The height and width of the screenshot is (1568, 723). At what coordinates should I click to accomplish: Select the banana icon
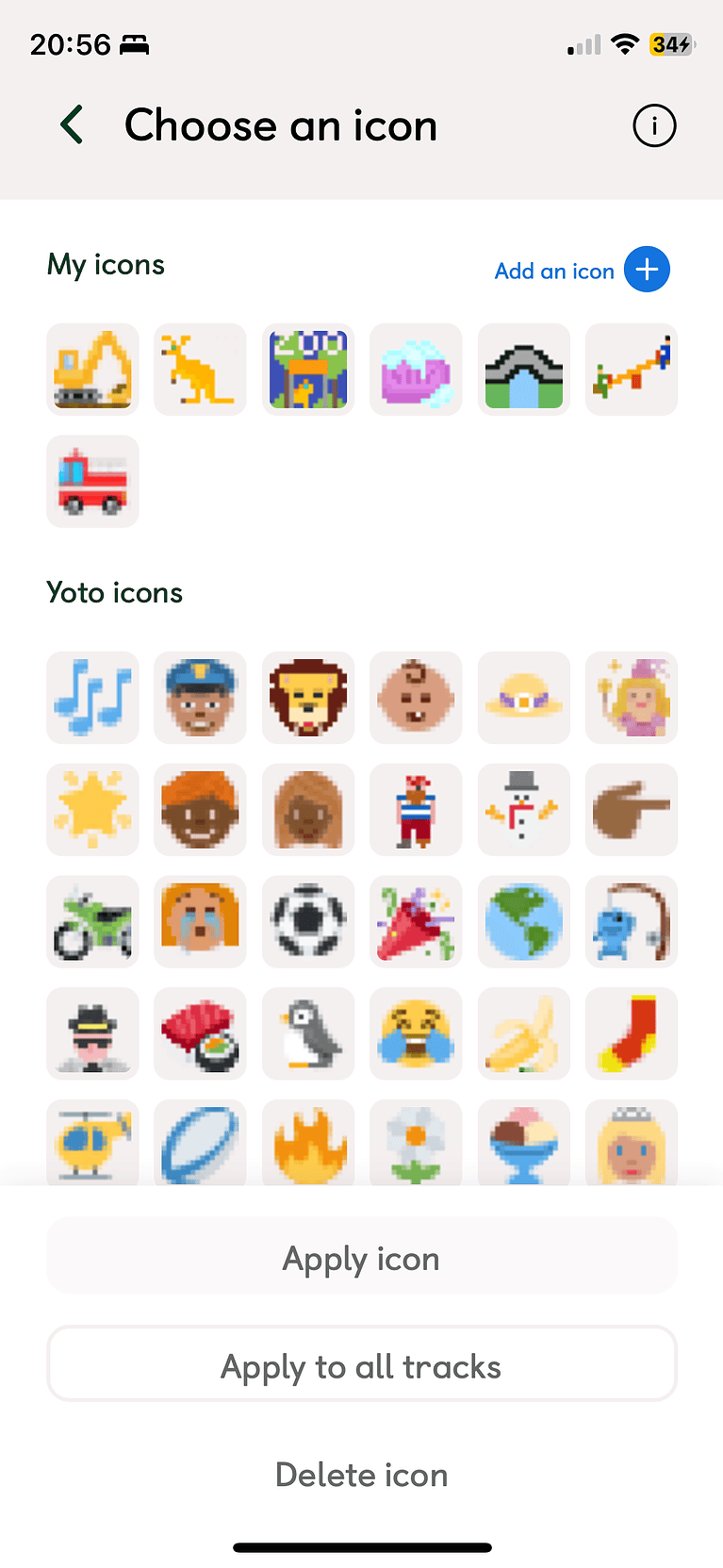click(x=523, y=1033)
